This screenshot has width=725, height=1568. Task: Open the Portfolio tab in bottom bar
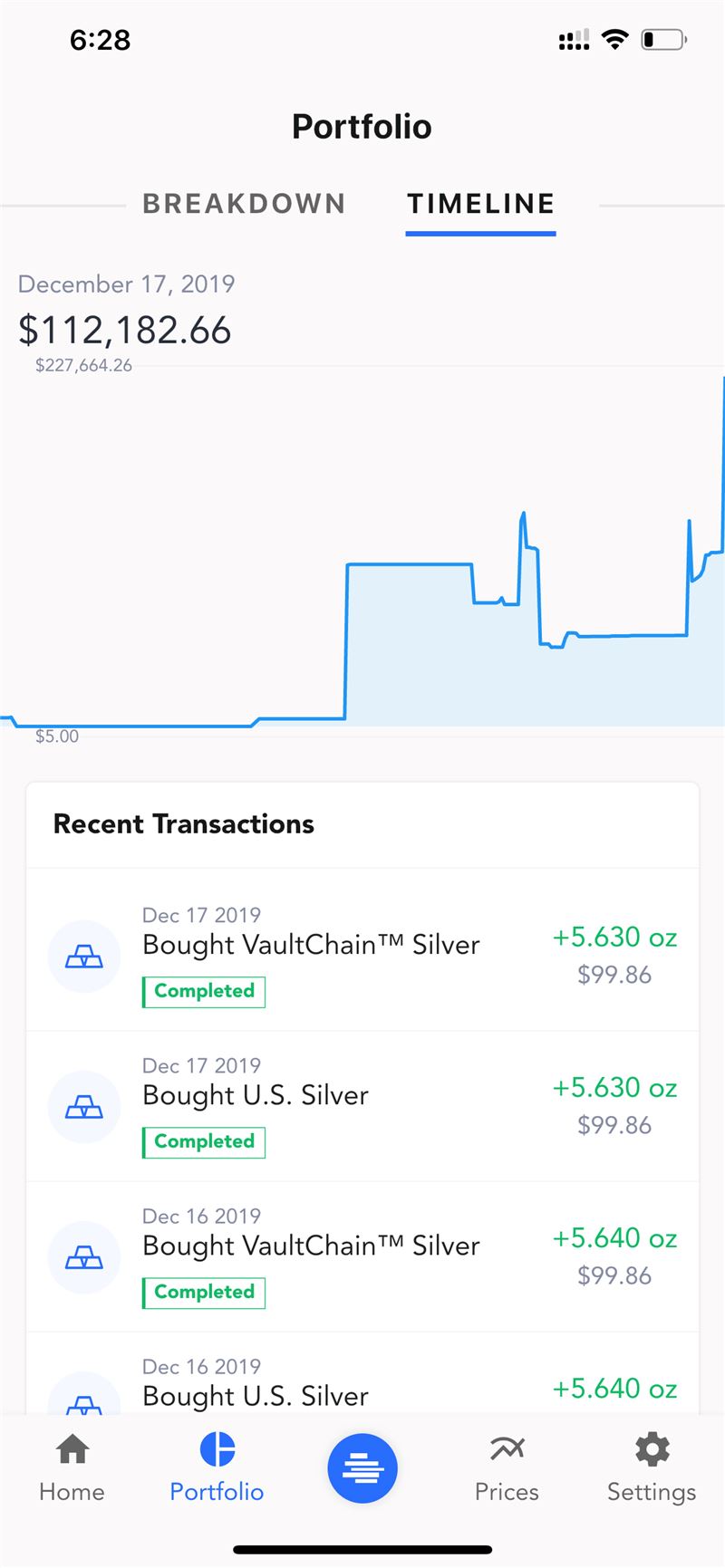[217, 1468]
